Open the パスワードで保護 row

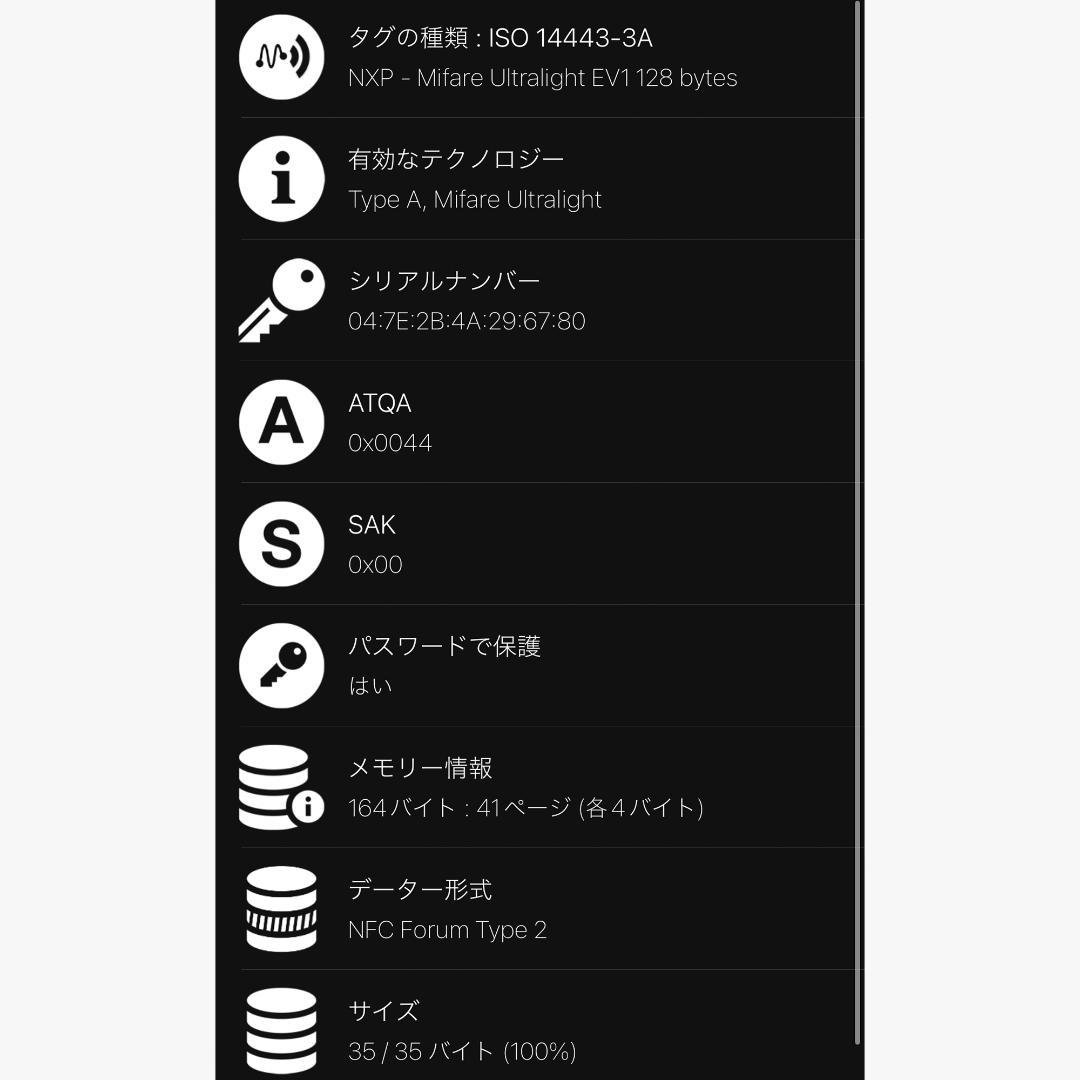[x=540, y=666]
